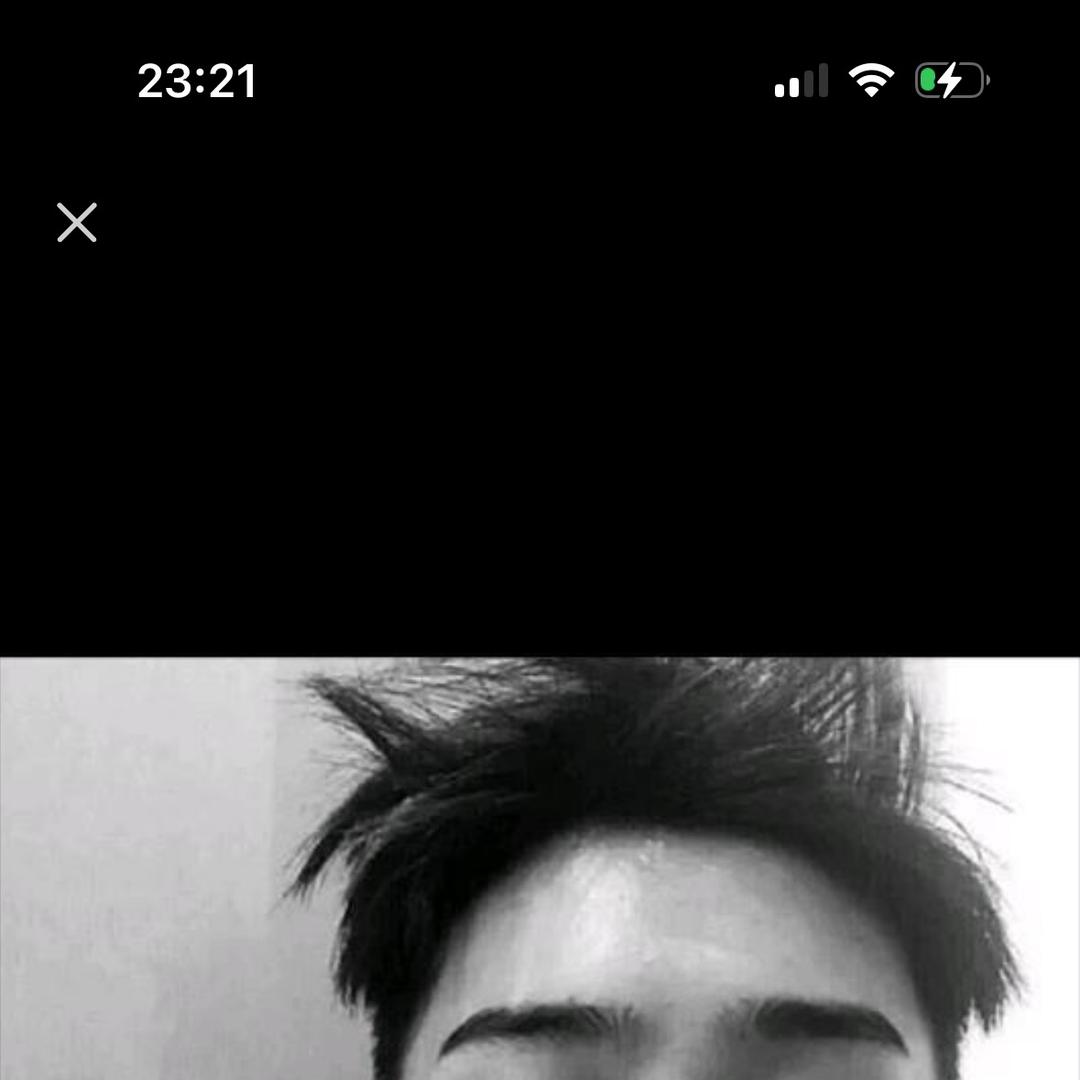Close the full-screen photo viewer
Image resolution: width=1080 pixels, height=1080 pixels.
[x=77, y=222]
